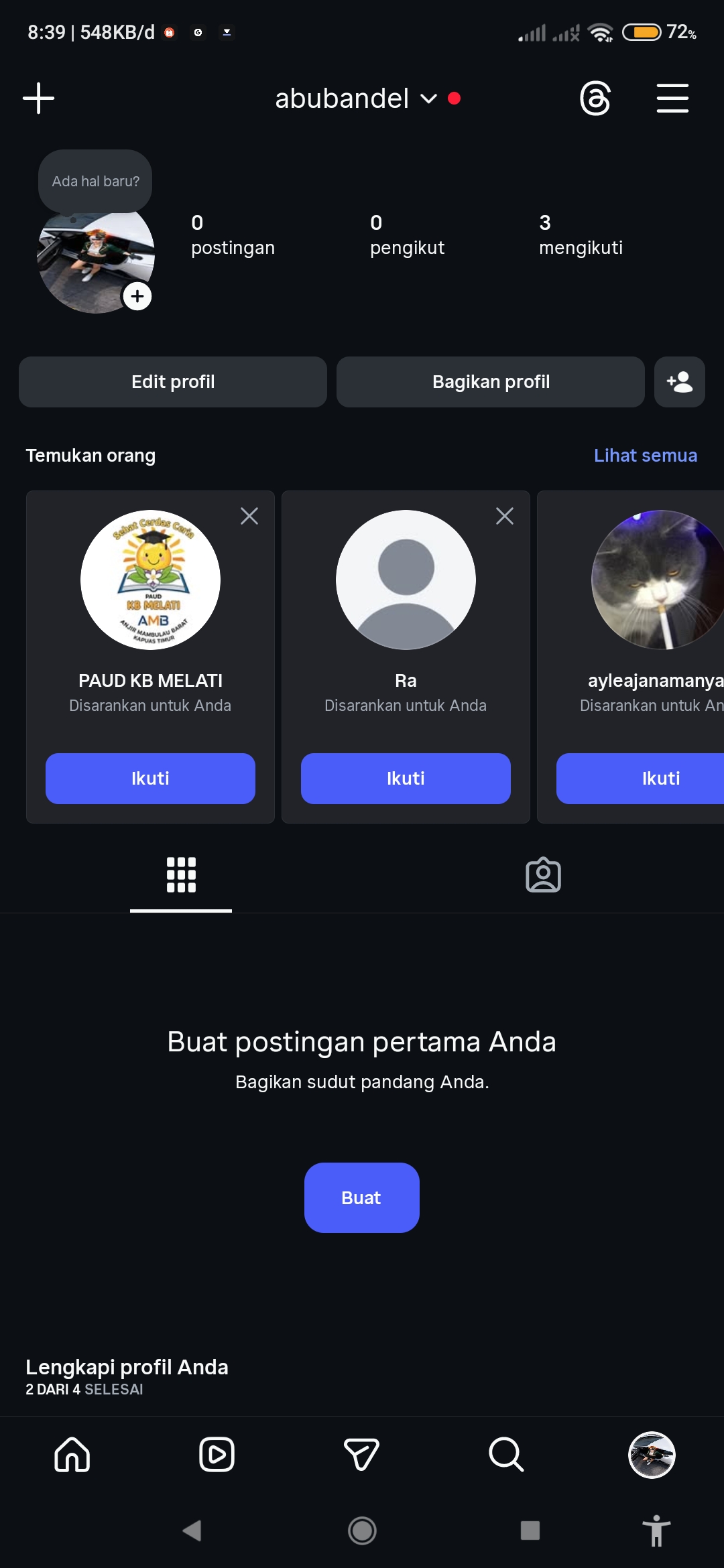This screenshot has width=724, height=1568.
Task: Open the Threads icon
Action: (x=595, y=99)
